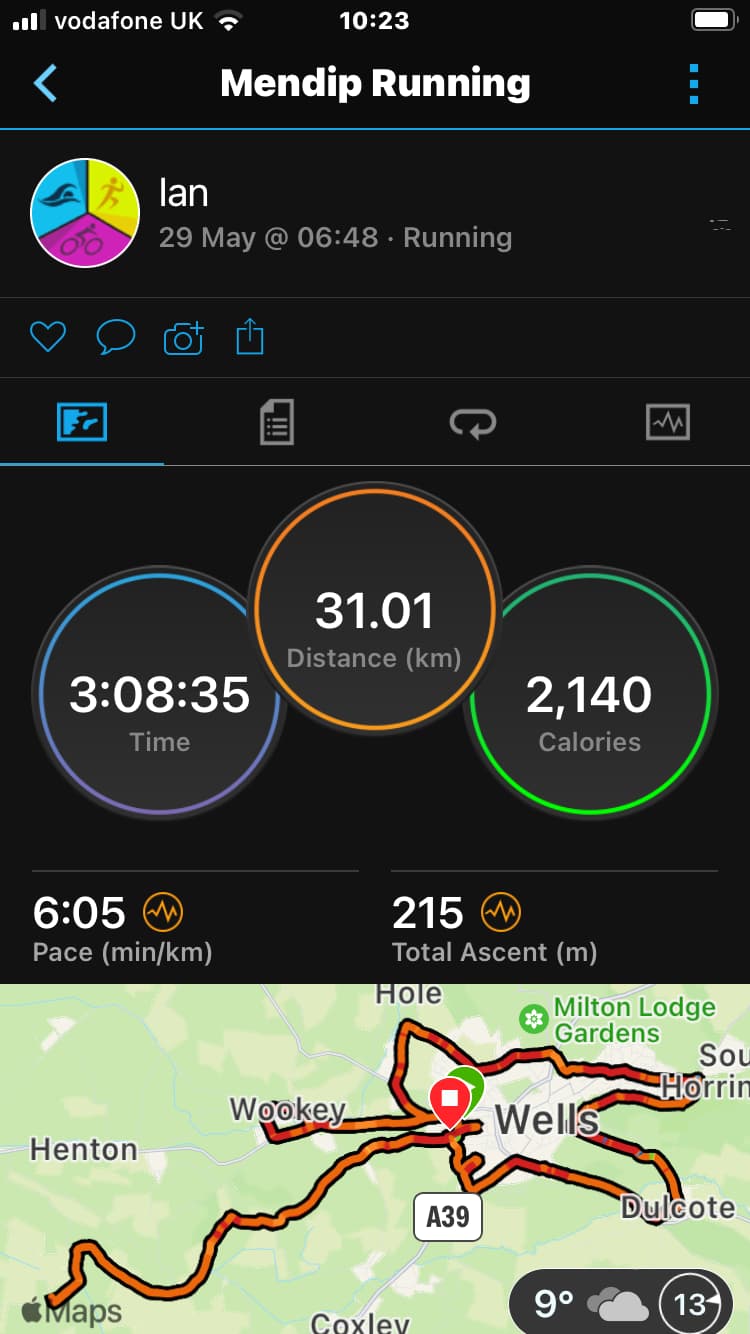
Task: Switch to the laps tab
Action: point(473,423)
